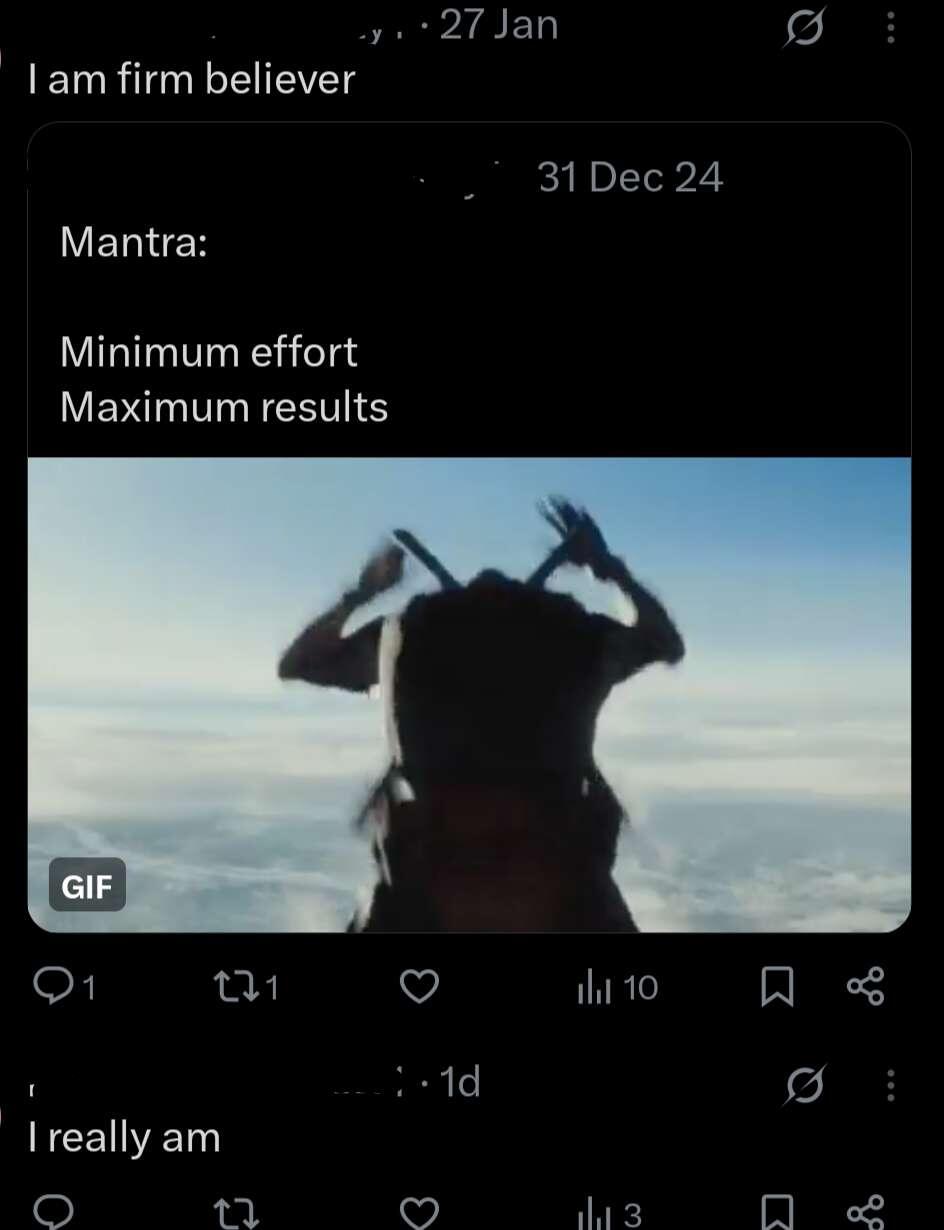Reply to the firm believer post
The image size is (944, 1230).
coord(50,987)
